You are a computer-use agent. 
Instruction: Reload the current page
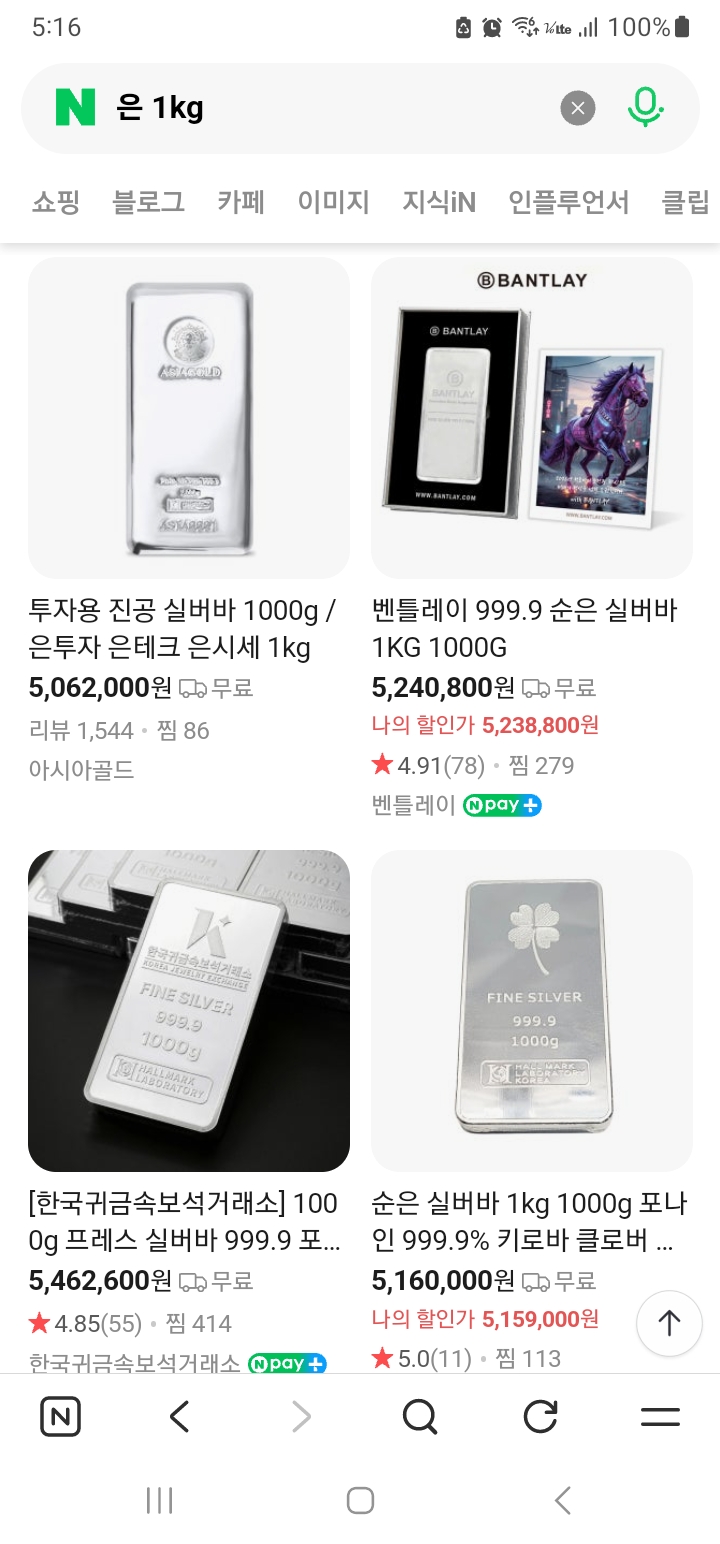click(540, 1416)
